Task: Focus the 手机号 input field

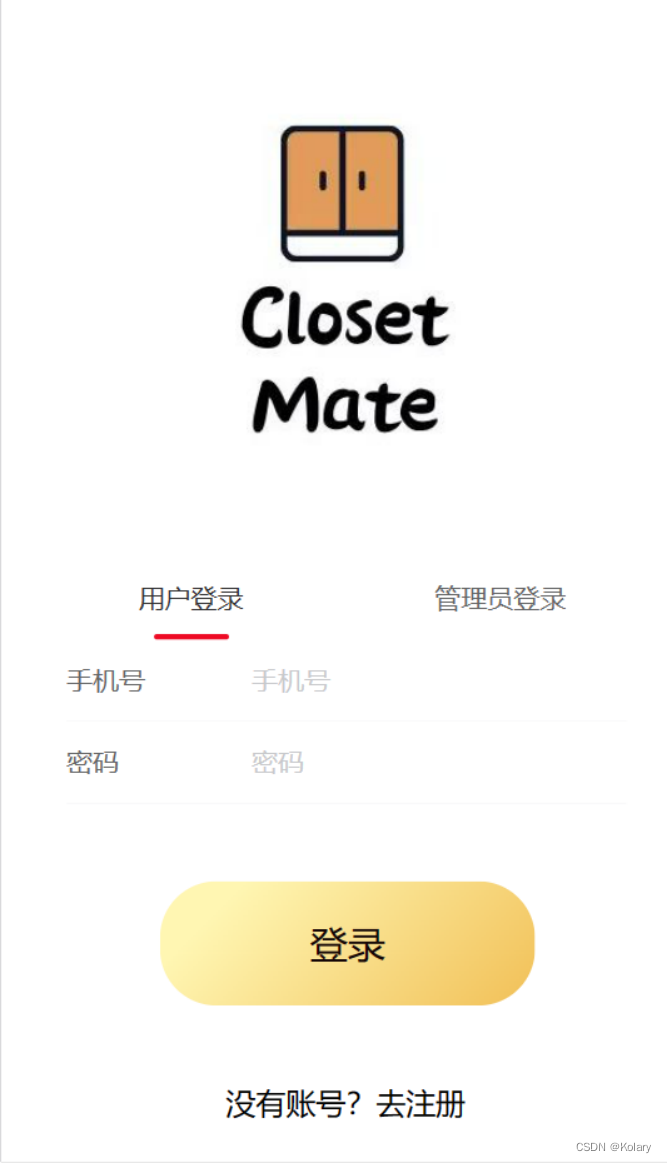Action: click(435, 682)
